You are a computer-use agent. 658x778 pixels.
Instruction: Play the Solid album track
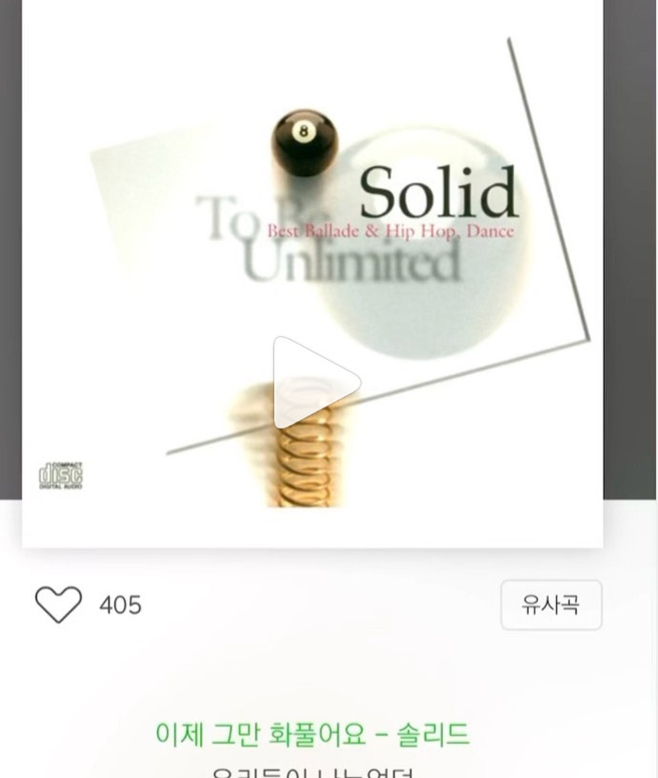314,382
